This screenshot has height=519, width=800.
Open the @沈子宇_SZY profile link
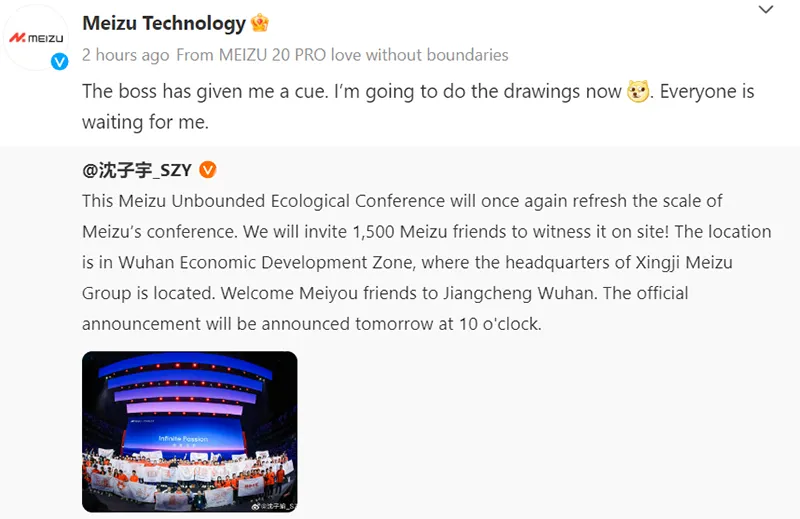pos(139,170)
